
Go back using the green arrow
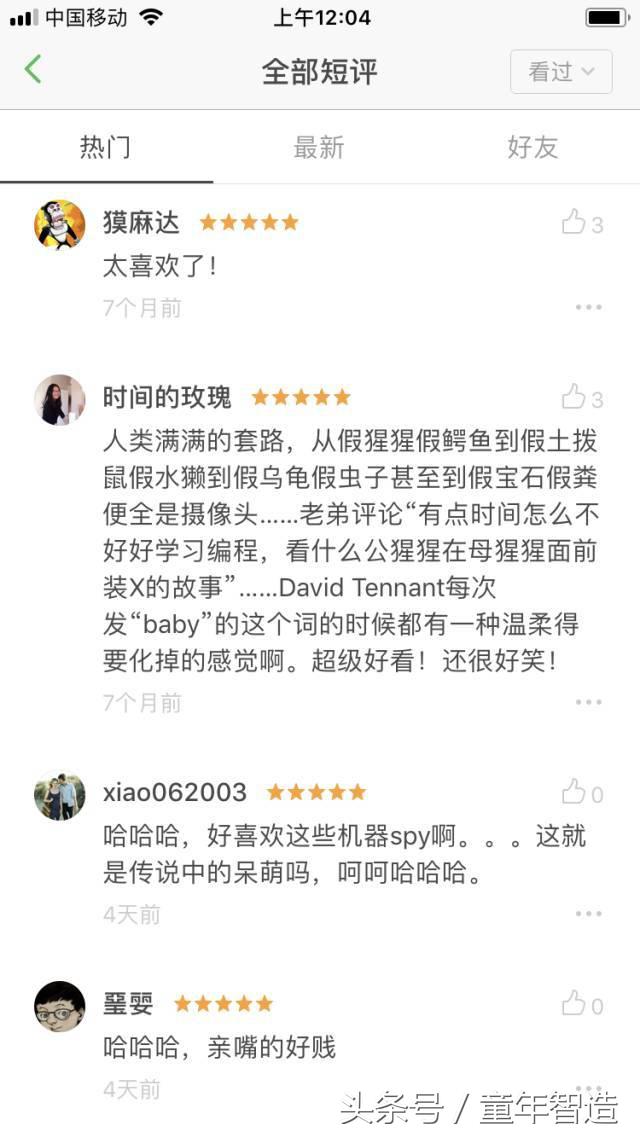click(x=33, y=70)
